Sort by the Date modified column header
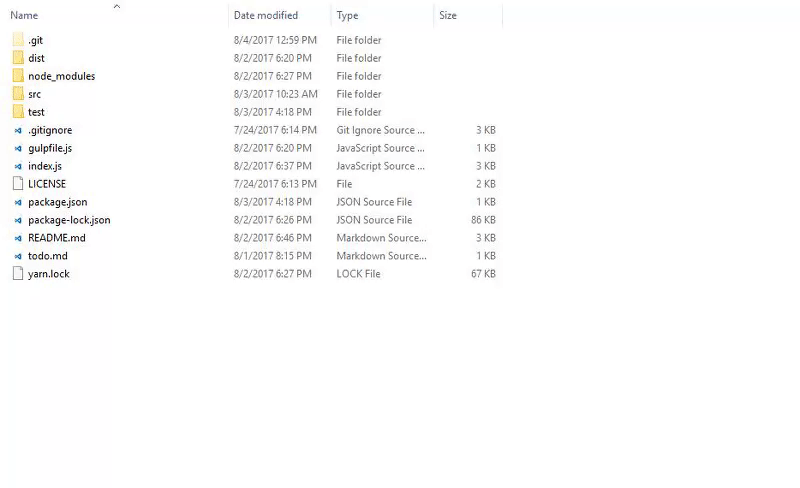 (265, 16)
